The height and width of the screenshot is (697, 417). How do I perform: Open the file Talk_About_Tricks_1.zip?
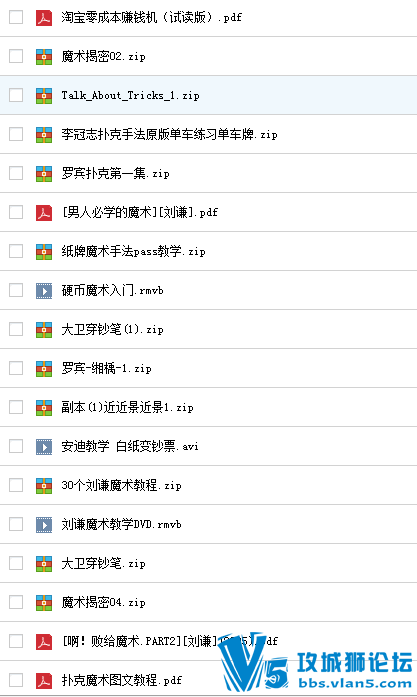click(x=130, y=95)
